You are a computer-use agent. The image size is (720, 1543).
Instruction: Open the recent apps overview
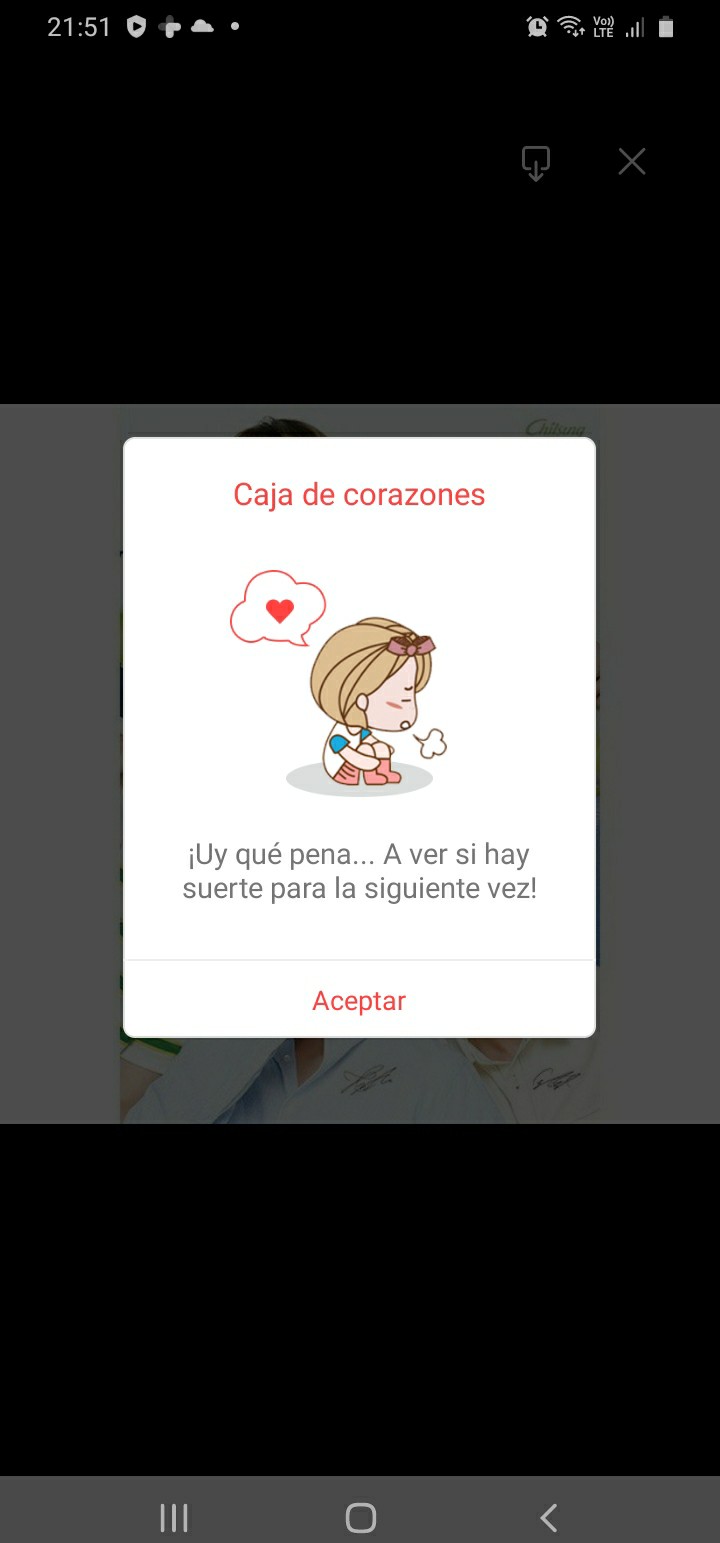pyautogui.click(x=174, y=1517)
